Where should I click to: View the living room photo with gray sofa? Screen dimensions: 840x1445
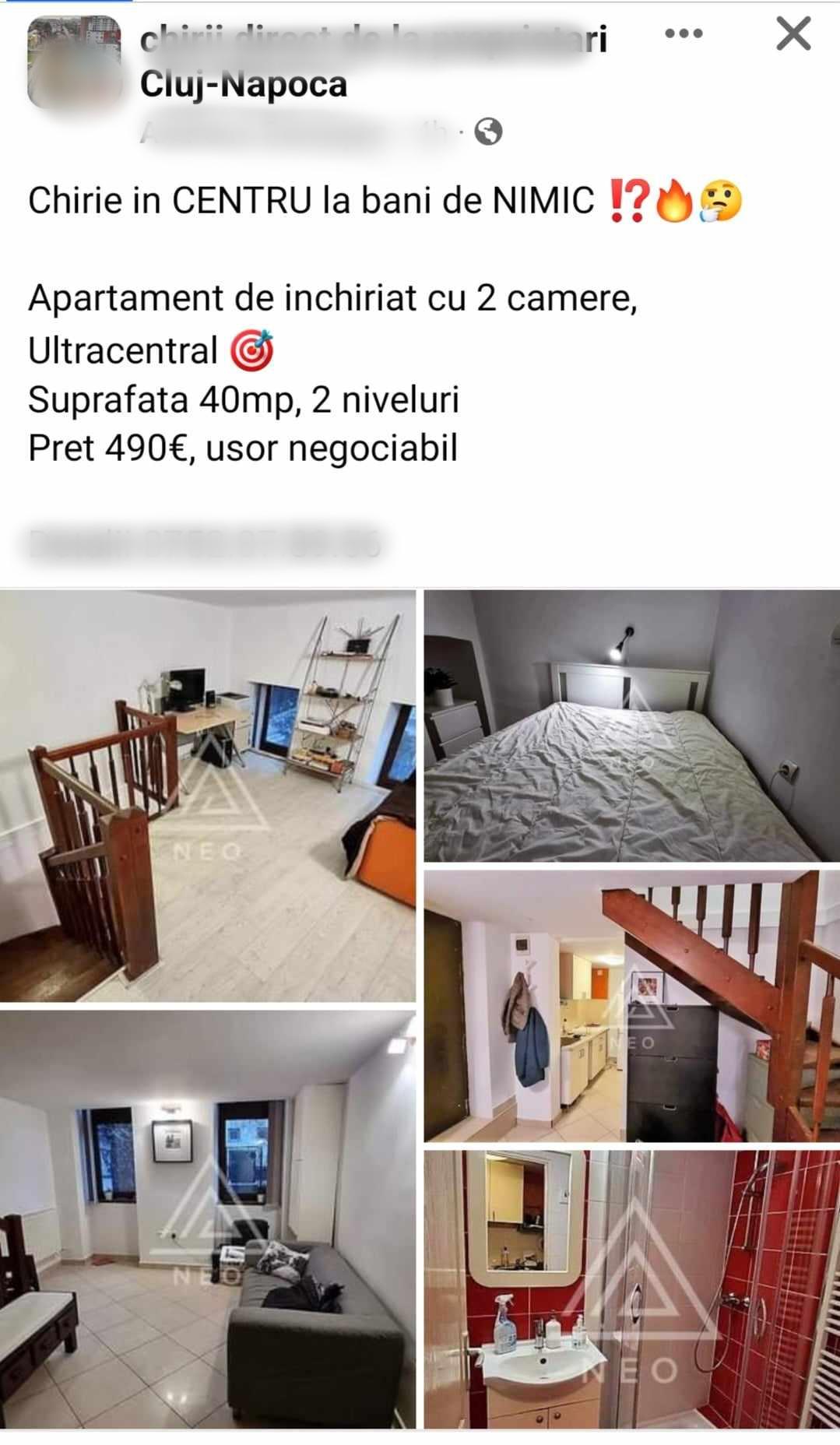coord(207,1219)
